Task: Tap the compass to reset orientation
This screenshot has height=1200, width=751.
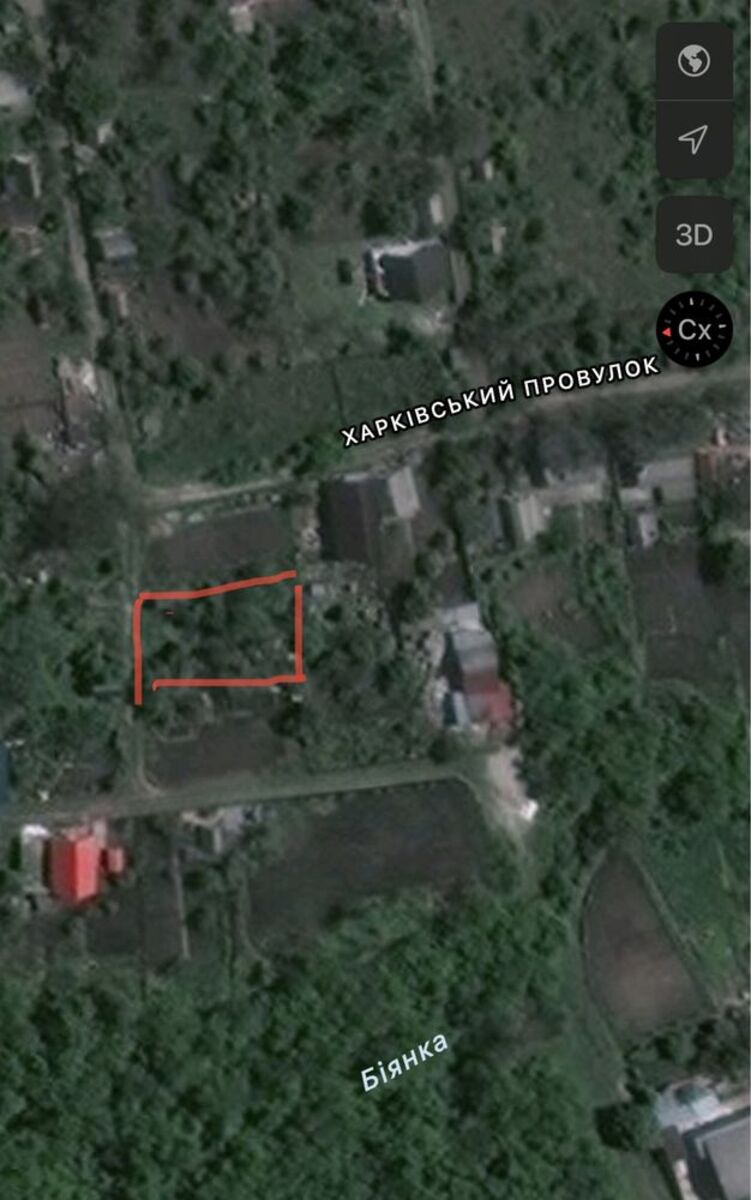Action: tap(694, 330)
